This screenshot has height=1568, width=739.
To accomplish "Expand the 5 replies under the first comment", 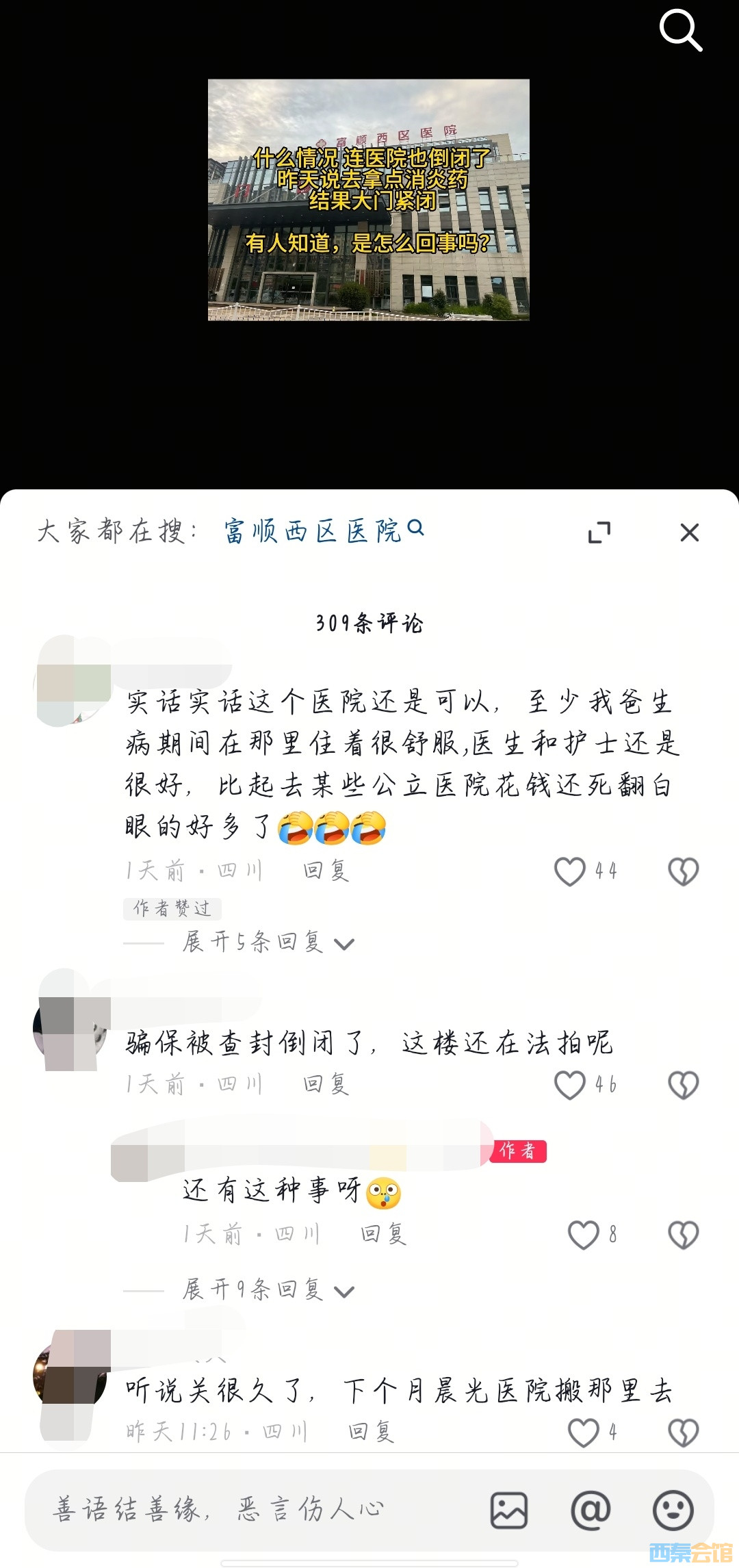I will pos(267,942).
